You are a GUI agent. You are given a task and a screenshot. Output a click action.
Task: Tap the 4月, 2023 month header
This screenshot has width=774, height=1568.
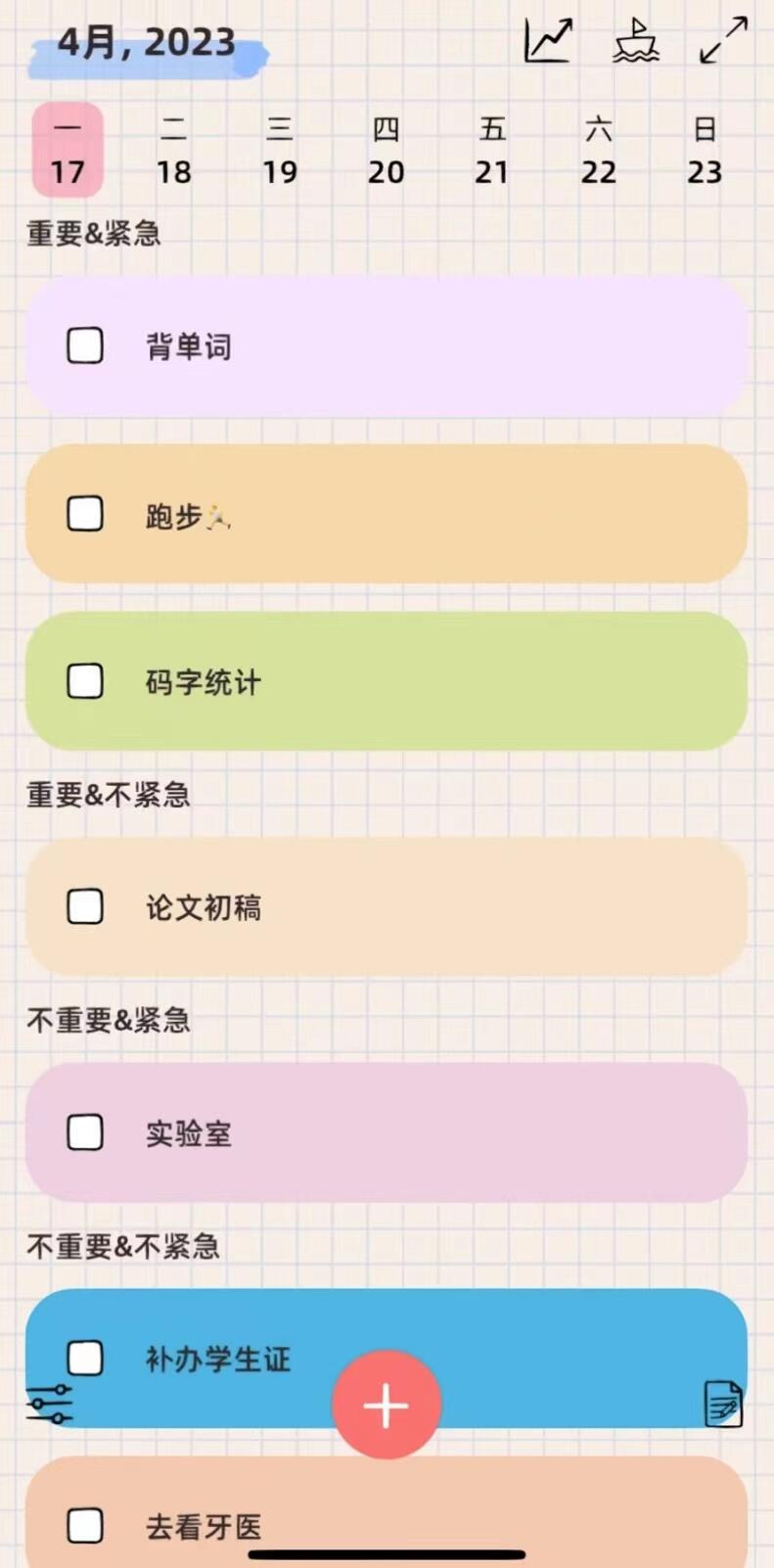(147, 44)
